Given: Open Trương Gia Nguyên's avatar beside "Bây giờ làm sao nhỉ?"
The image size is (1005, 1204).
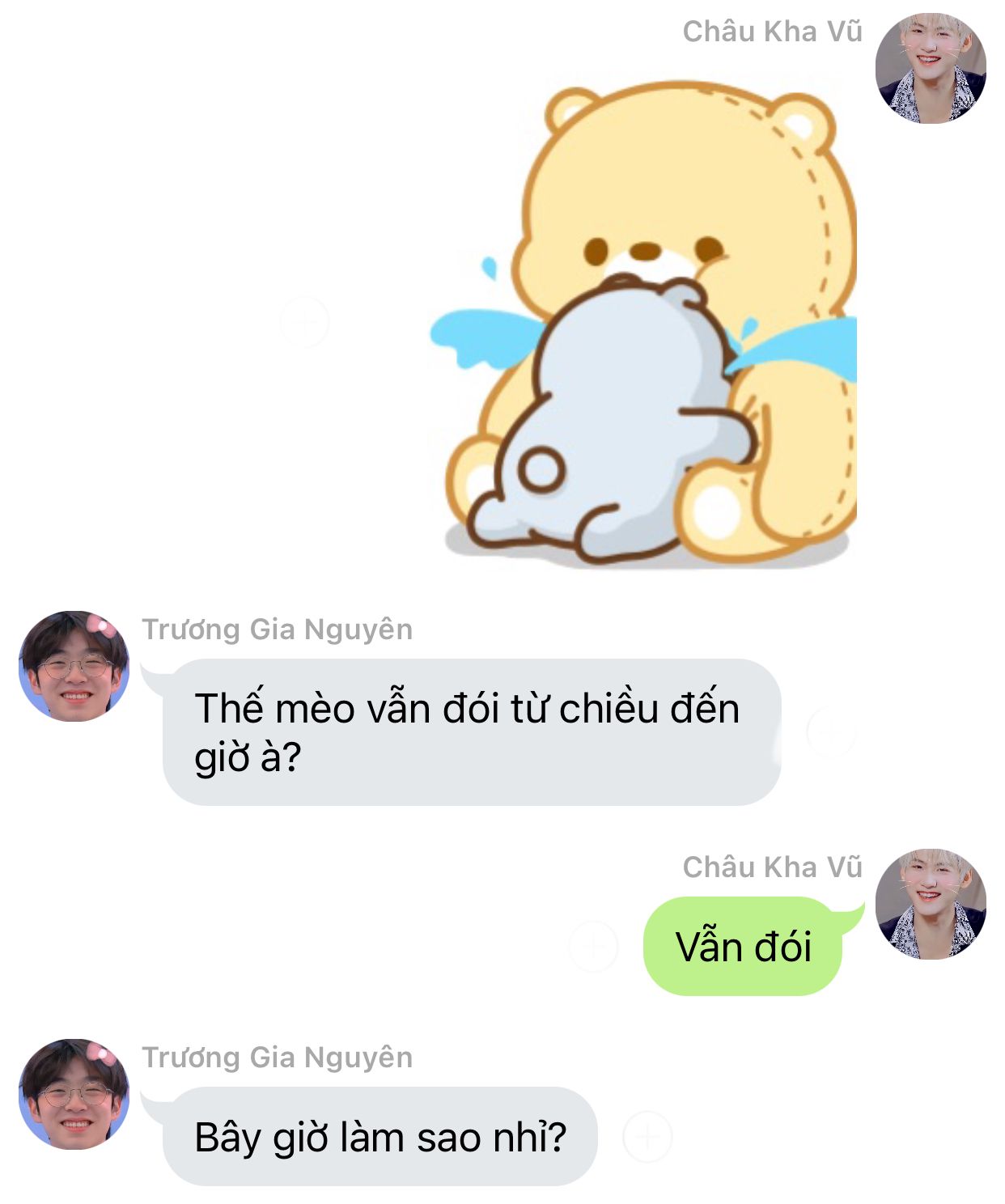Looking at the screenshot, I should point(74,1094).
